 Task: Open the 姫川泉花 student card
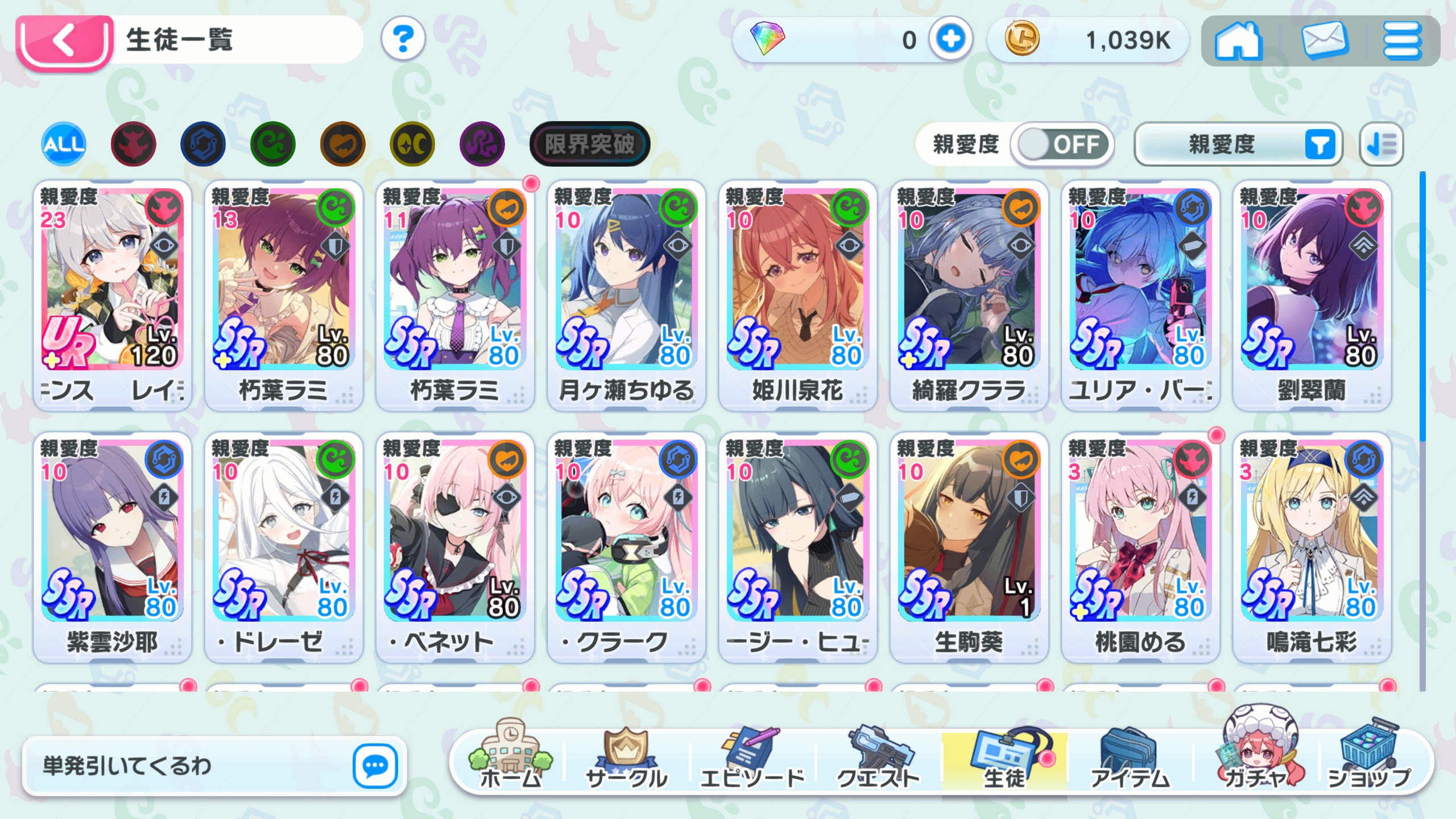(x=797, y=293)
